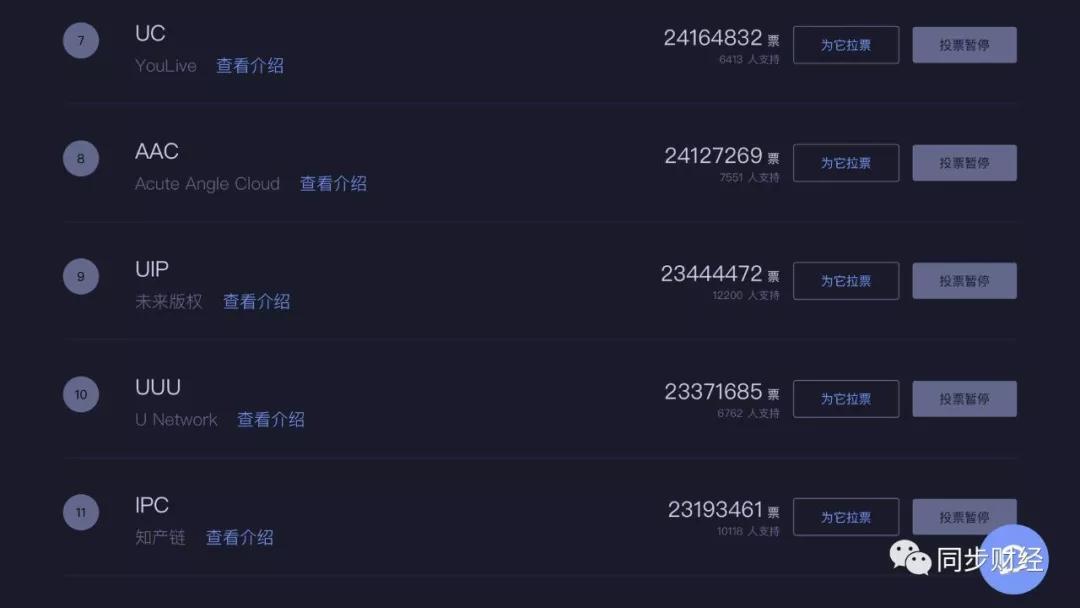Image resolution: width=1080 pixels, height=608 pixels.
Task: Open the U Network 查看介绍 link
Action: pos(271,419)
